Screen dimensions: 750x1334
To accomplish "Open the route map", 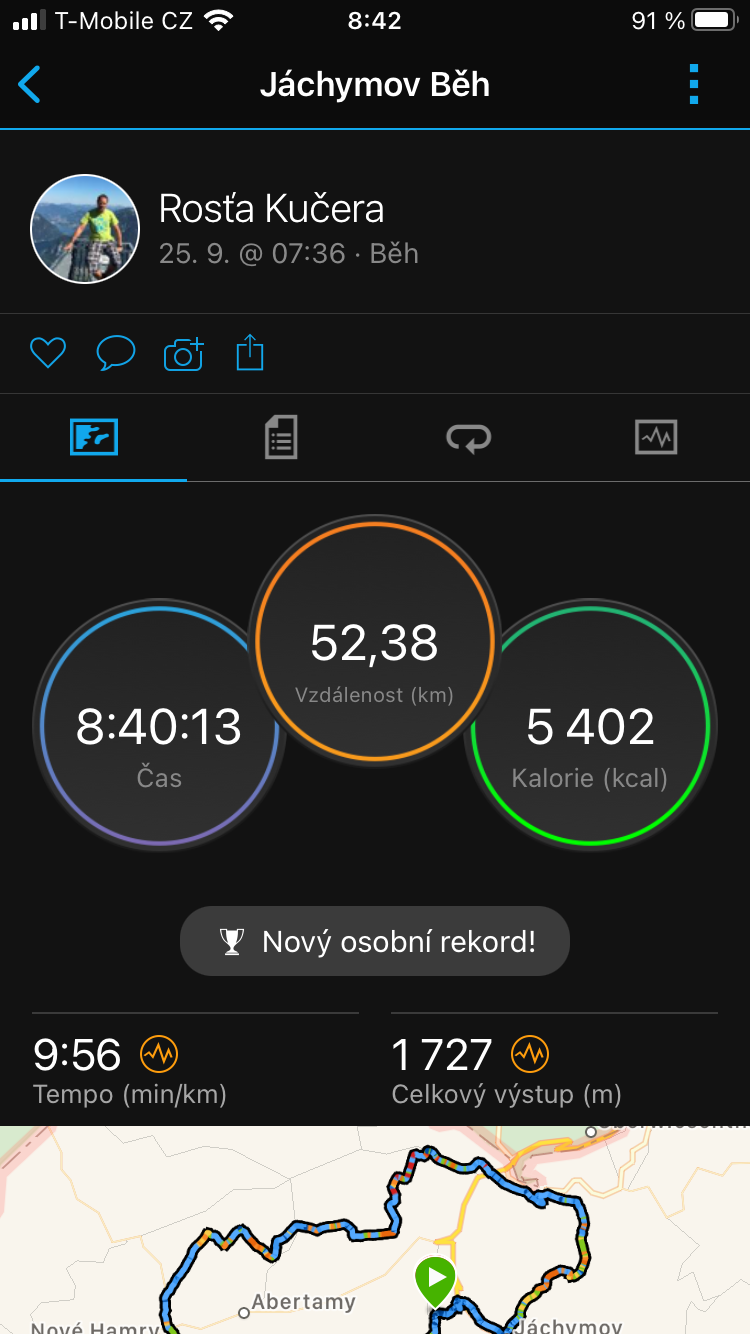I will tap(375, 1230).
